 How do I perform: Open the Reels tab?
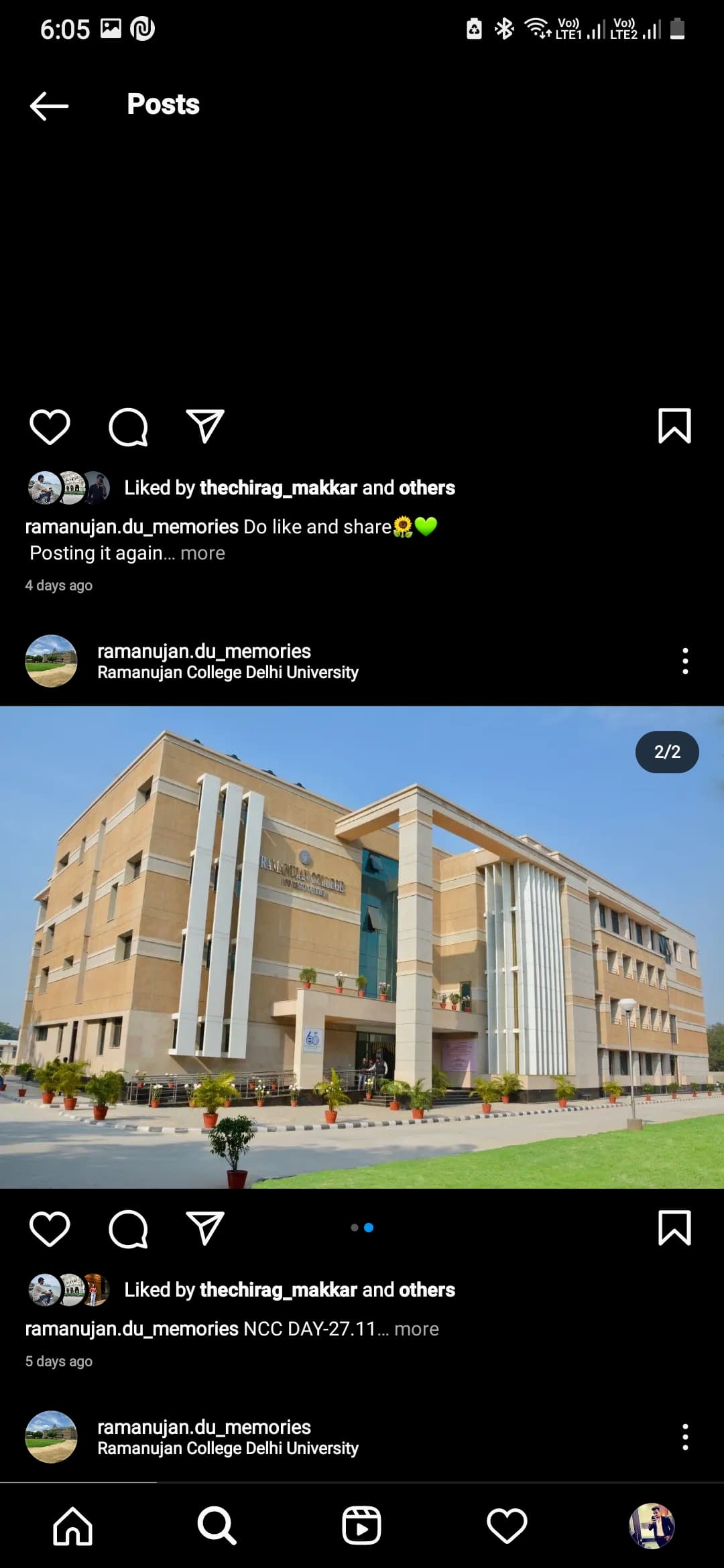361,1526
